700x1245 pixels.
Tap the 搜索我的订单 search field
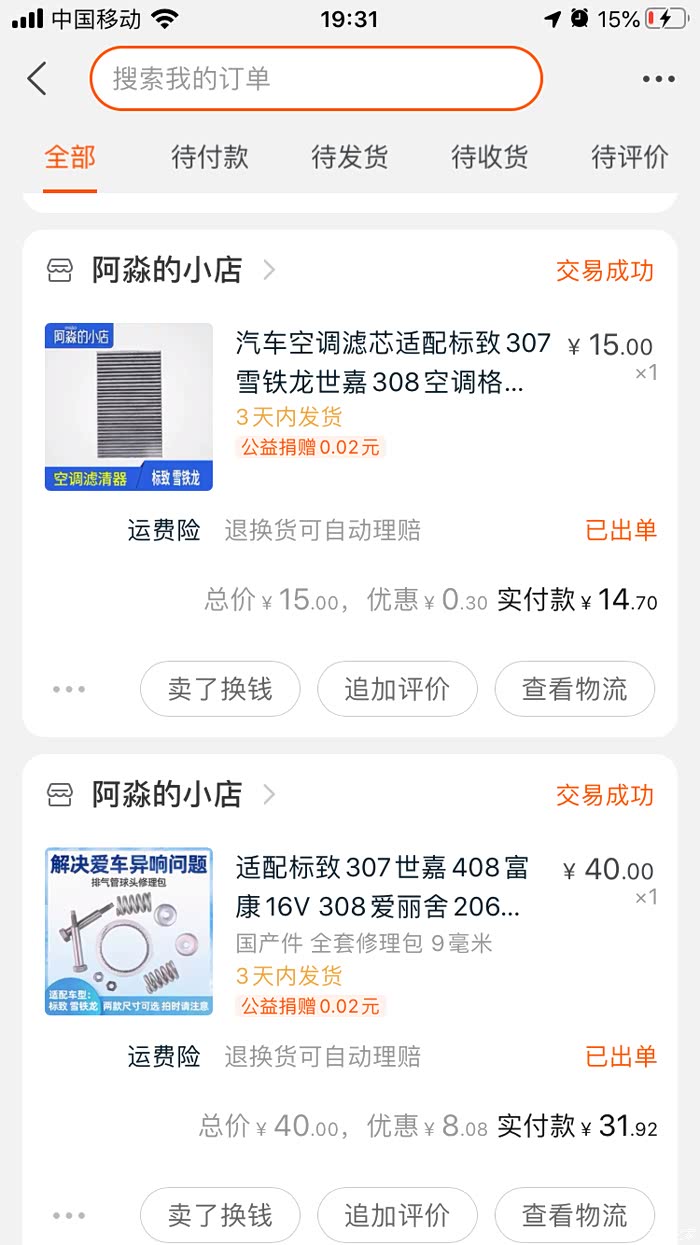click(316, 78)
